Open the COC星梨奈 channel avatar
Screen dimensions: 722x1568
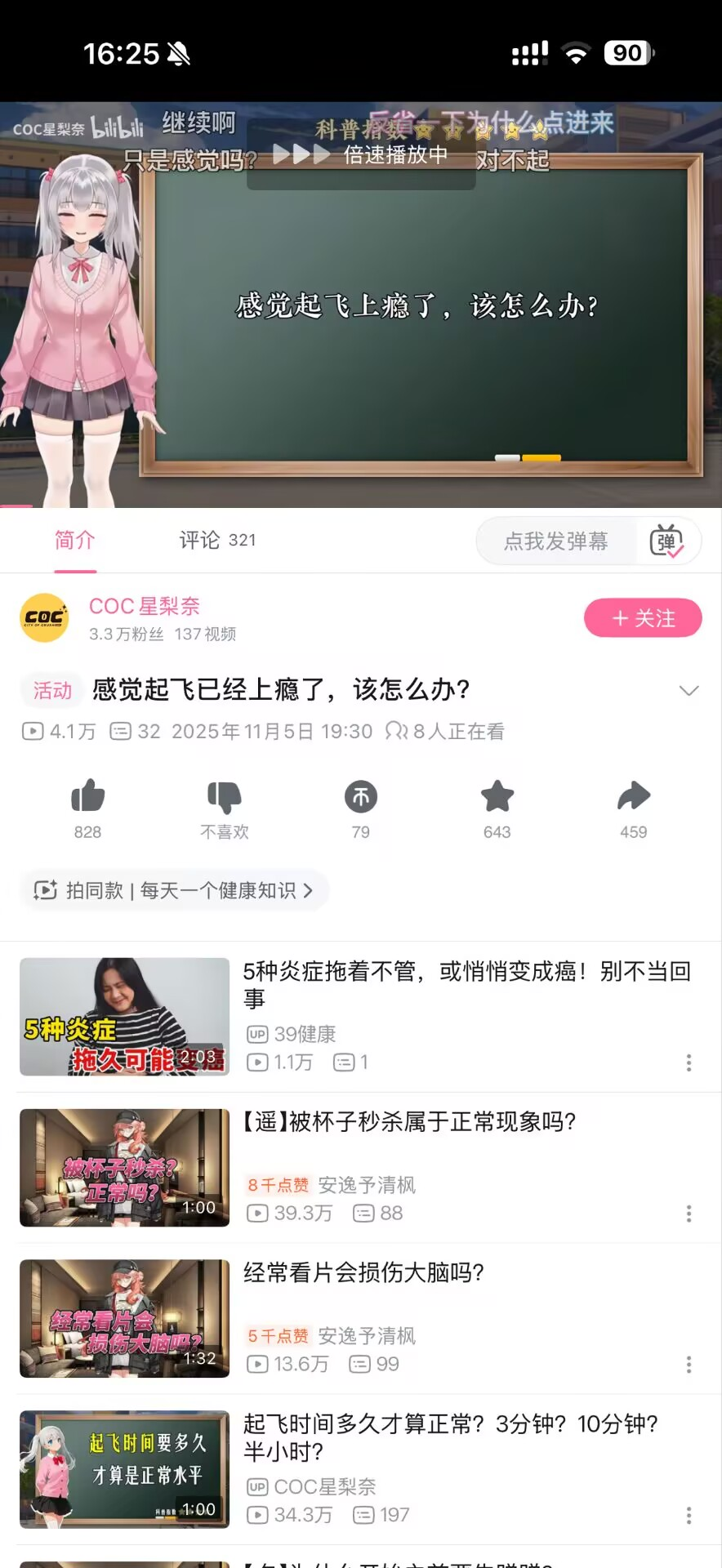point(45,618)
